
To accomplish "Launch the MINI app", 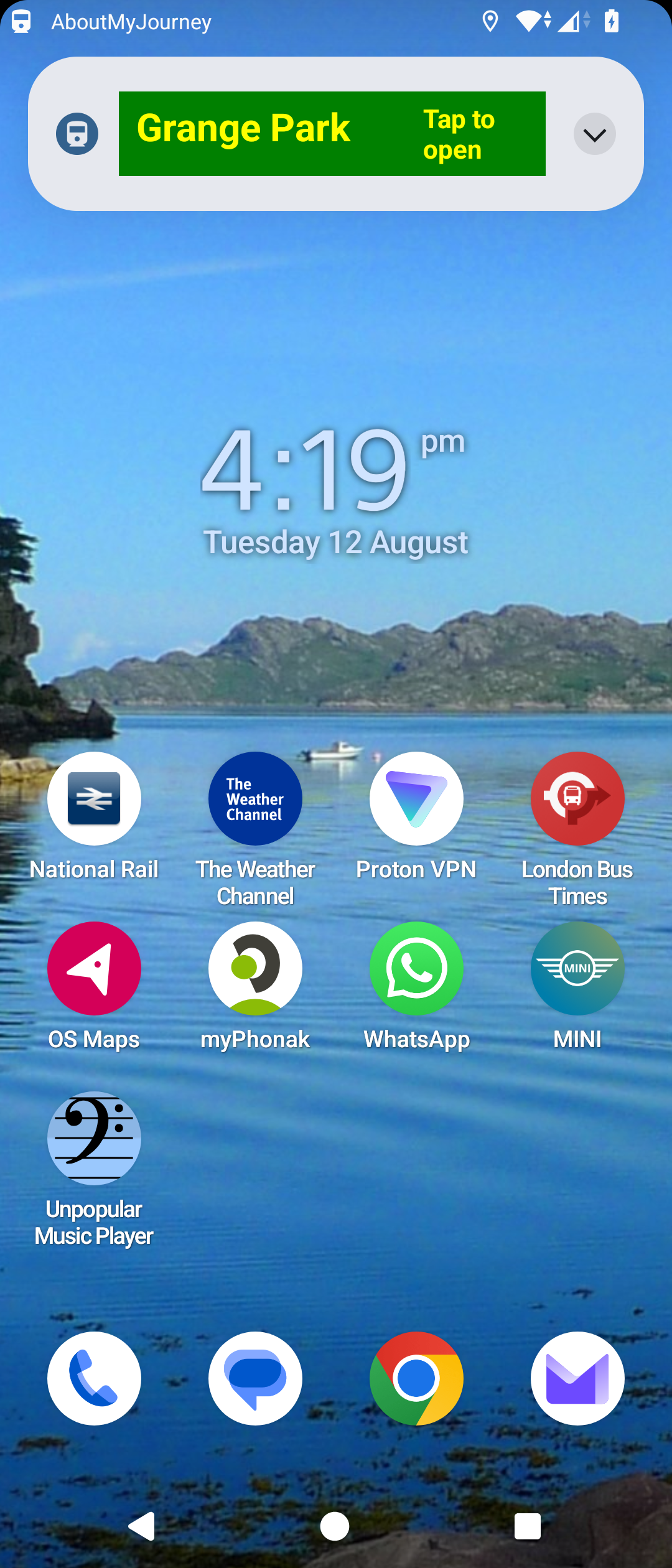I will [x=577, y=969].
